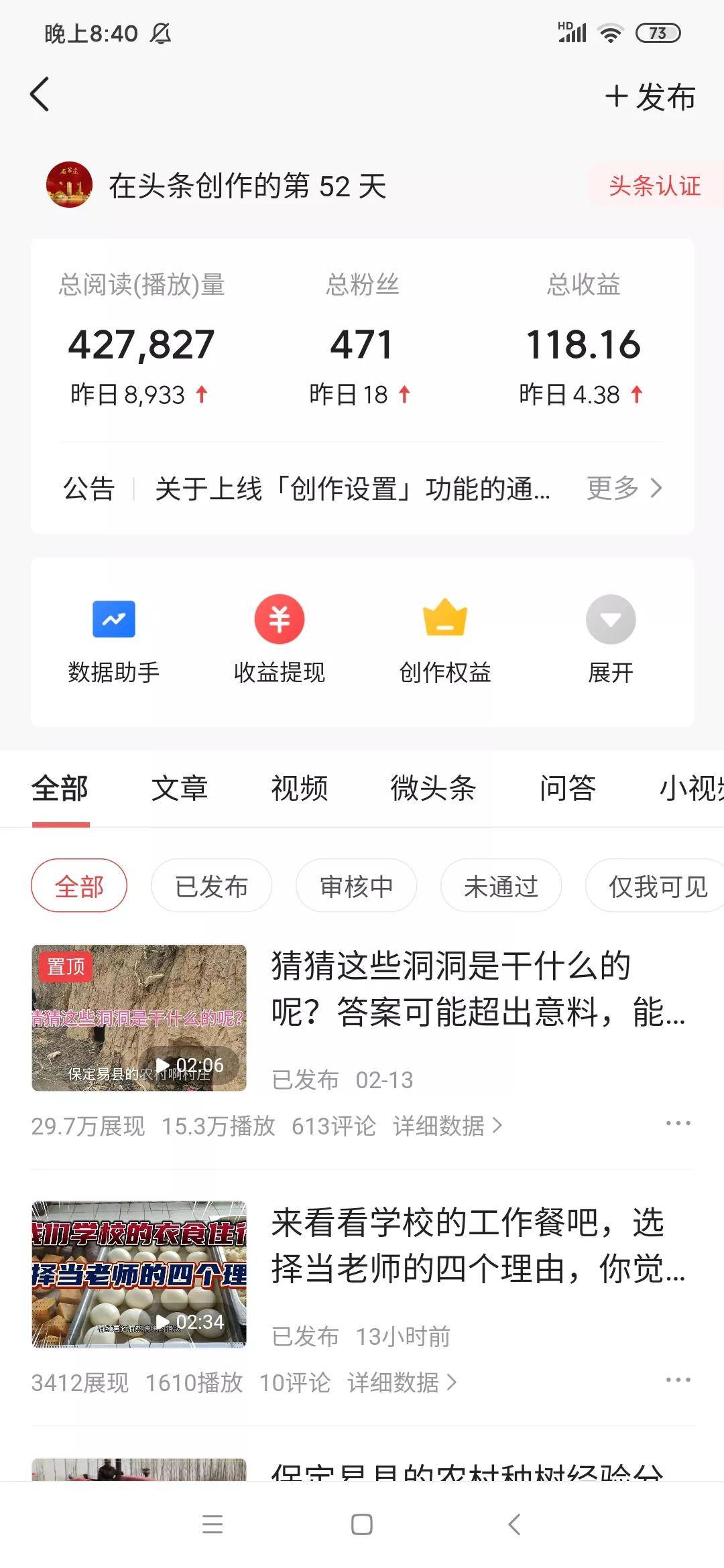The width and height of the screenshot is (724, 1568).
Task: Tap the notifications muted icon in status bar
Action: coord(160,33)
